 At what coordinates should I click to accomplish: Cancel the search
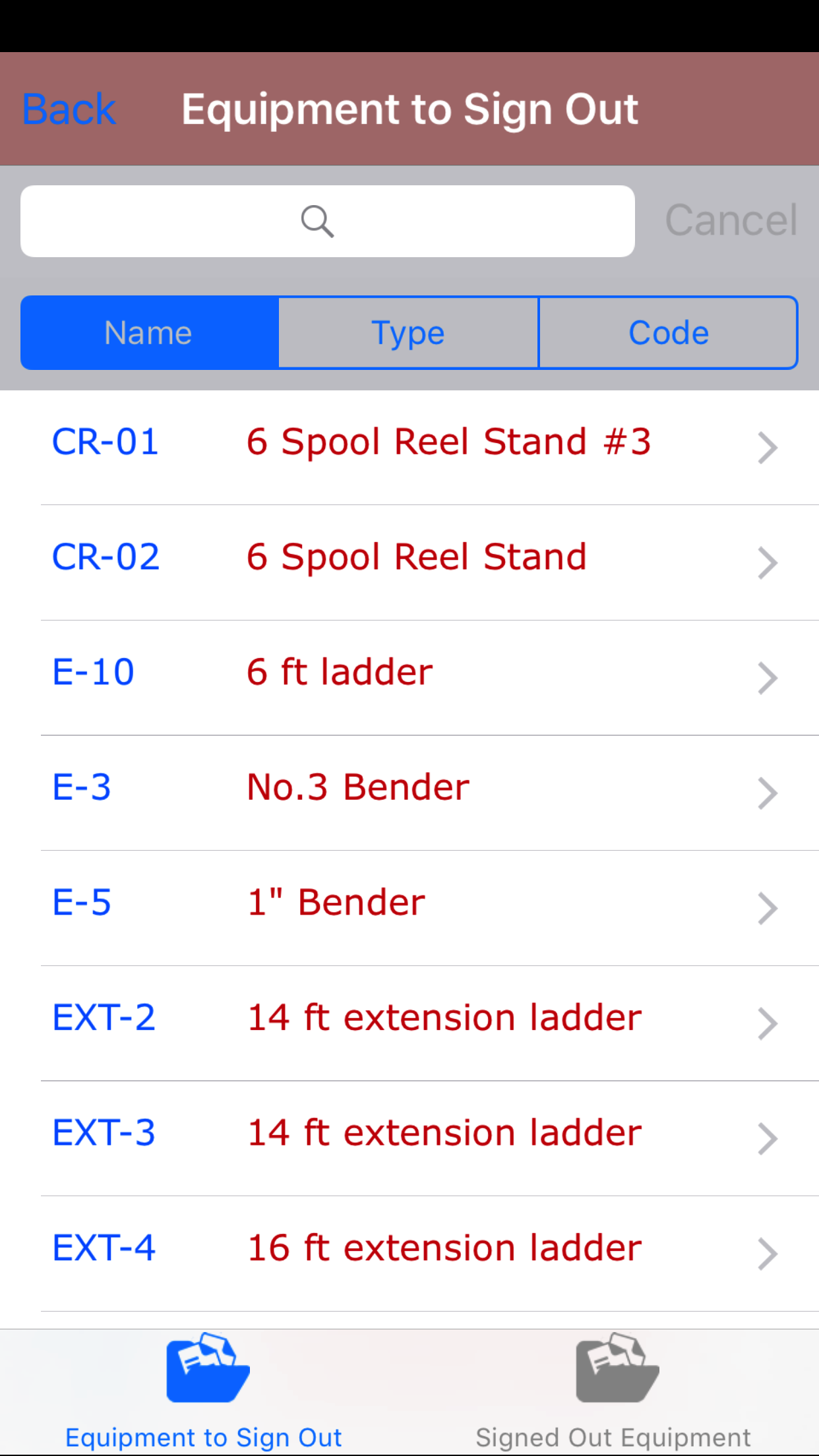tap(731, 220)
